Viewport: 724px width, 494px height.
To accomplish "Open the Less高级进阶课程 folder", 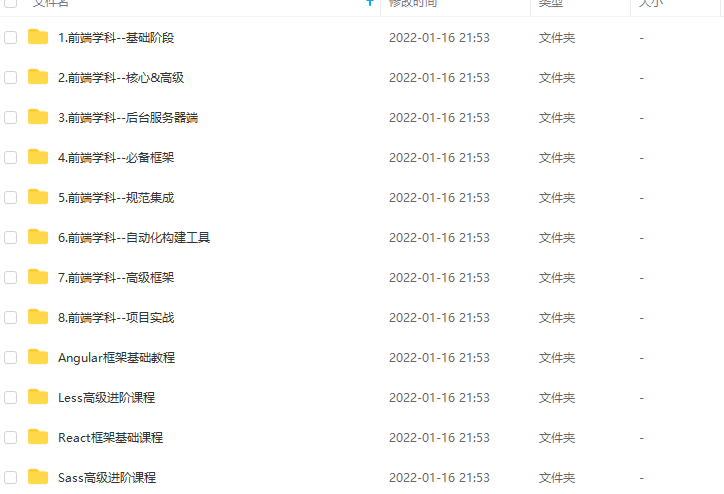I will click(x=106, y=398).
